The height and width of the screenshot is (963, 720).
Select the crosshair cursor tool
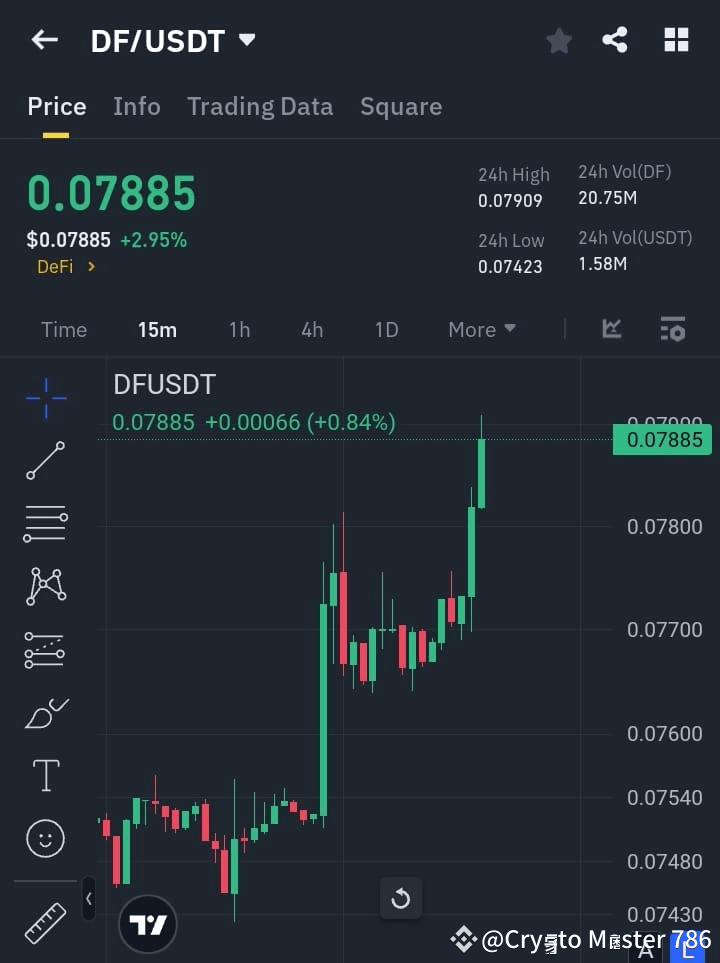tap(45, 399)
